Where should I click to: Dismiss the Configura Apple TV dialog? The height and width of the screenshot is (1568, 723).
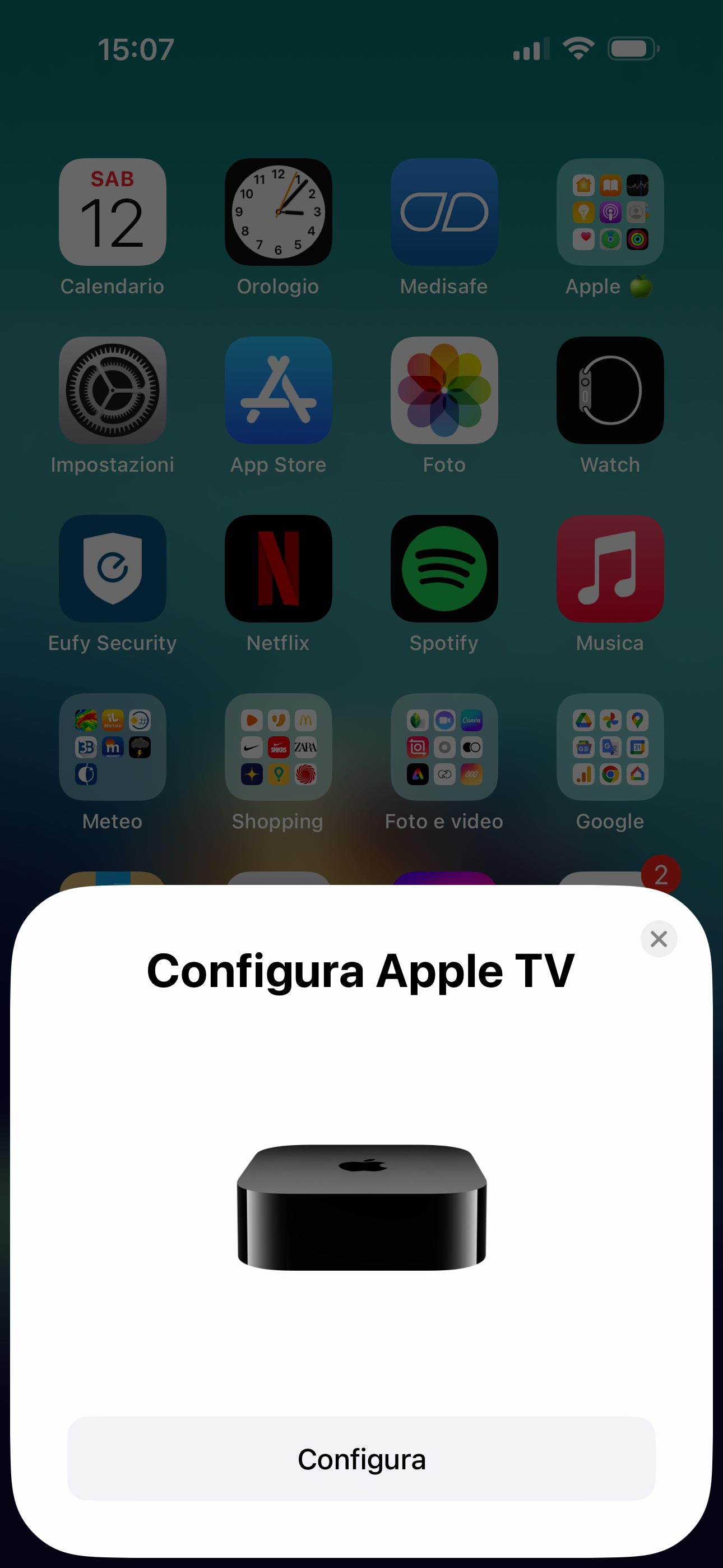(659, 939)
